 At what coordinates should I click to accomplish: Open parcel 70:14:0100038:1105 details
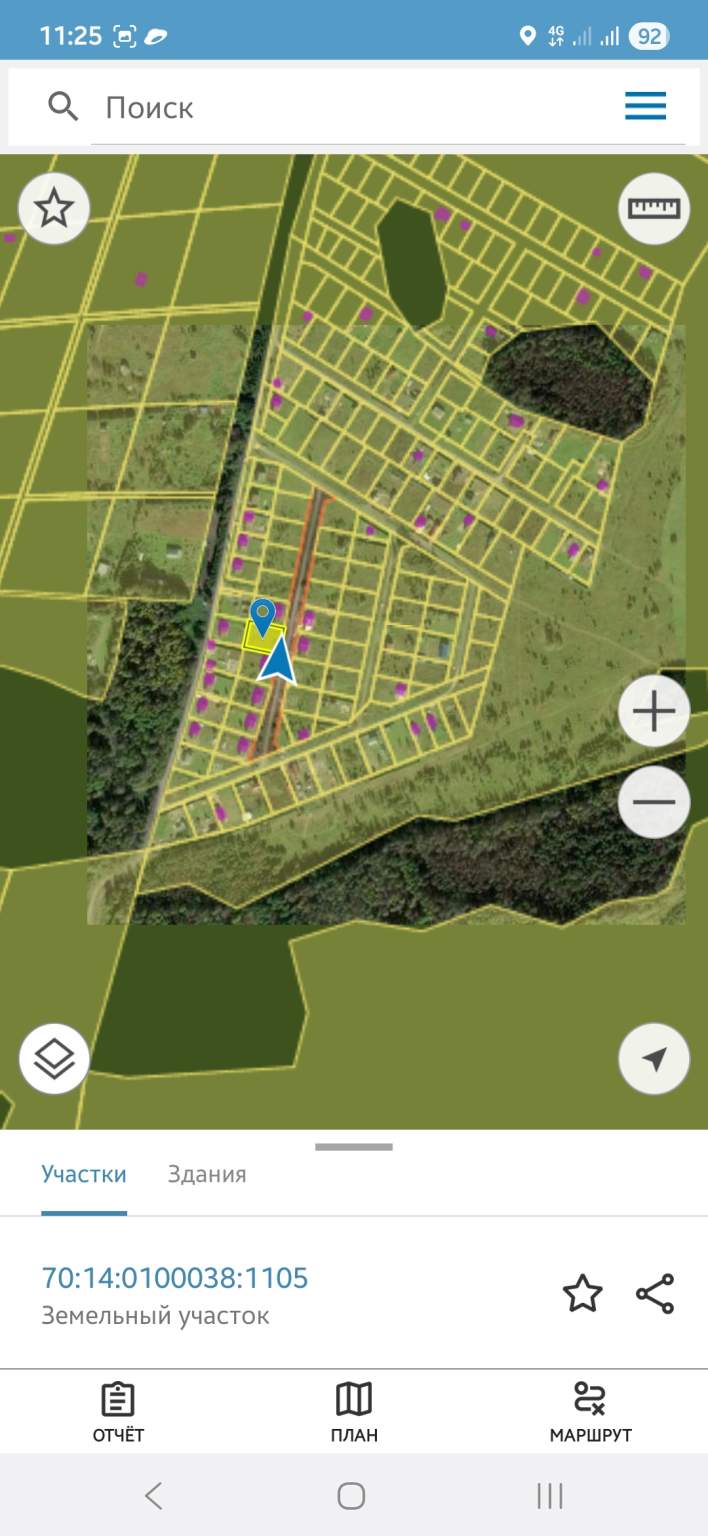175,1278
